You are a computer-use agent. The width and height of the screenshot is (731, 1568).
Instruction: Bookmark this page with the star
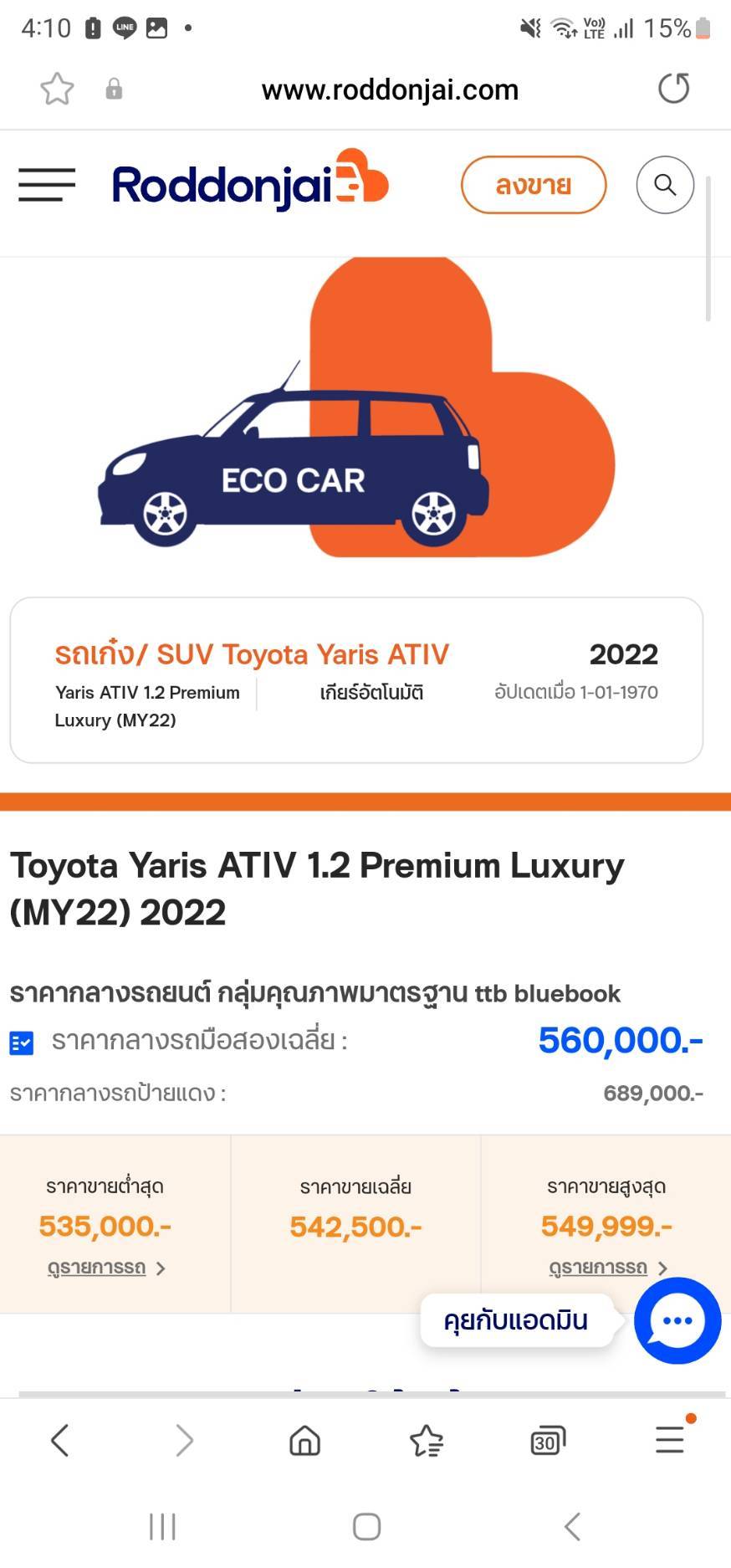click(x=57, y=89)
